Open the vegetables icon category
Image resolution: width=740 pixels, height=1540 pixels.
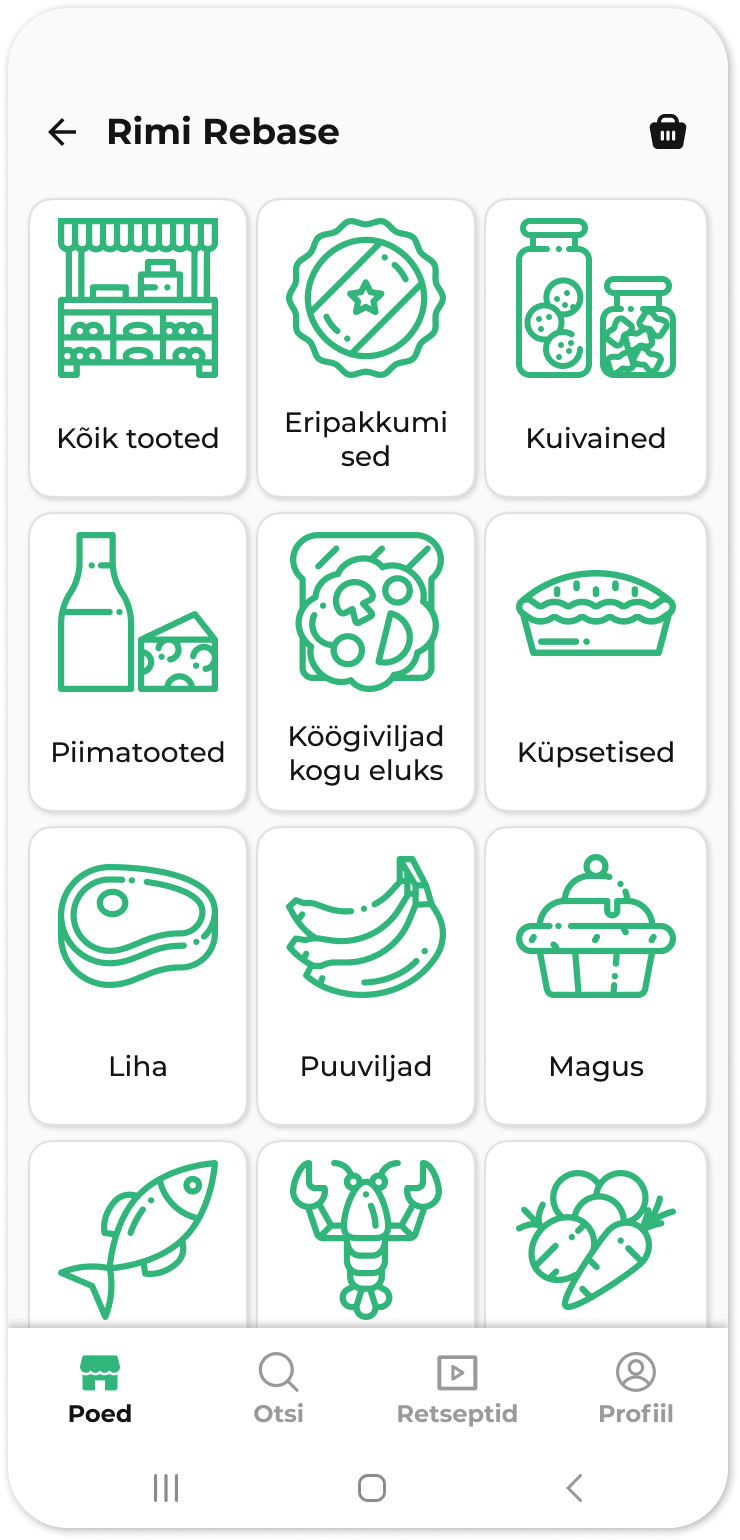point(596,1235)
